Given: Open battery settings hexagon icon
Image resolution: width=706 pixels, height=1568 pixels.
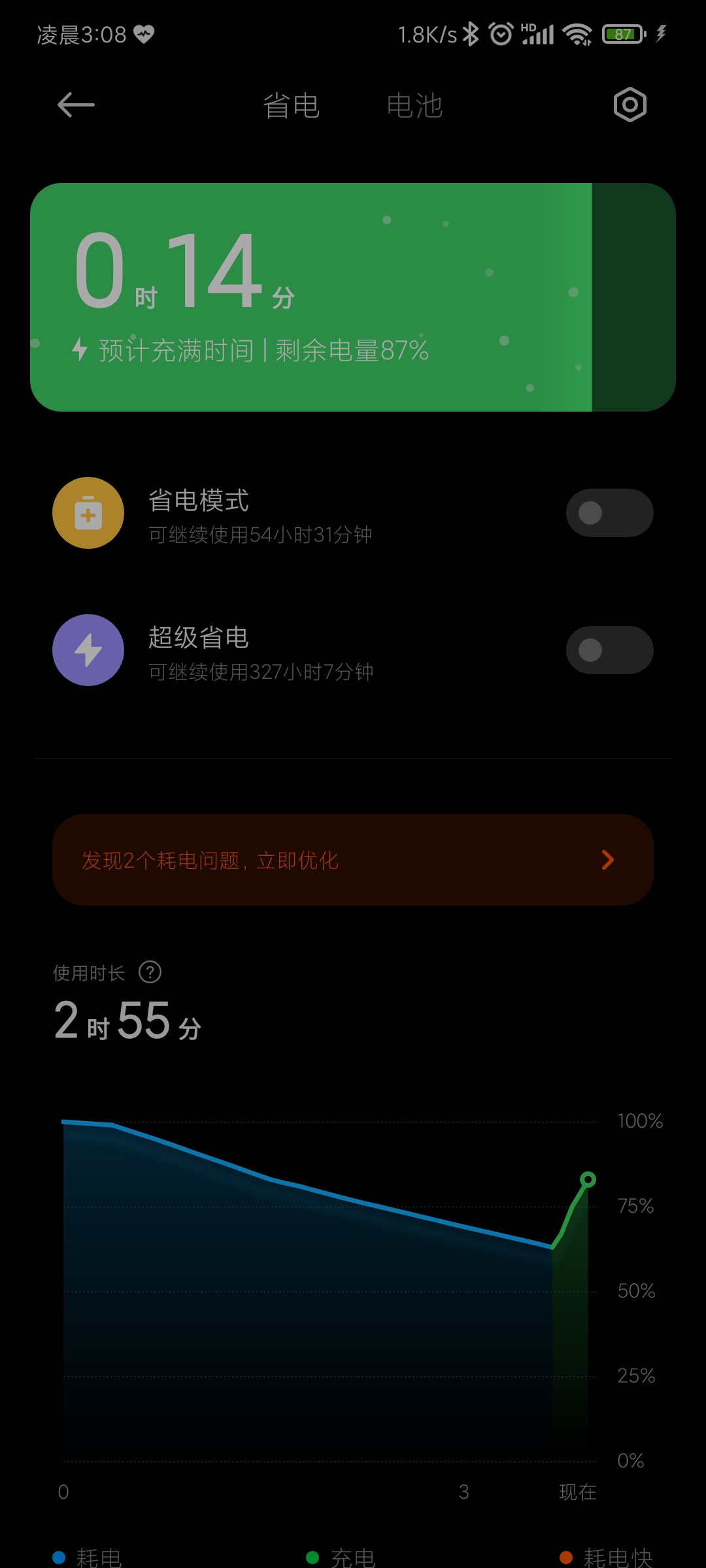Looking at the screenshot, I should pyautogui.click(x=630, y=105).
